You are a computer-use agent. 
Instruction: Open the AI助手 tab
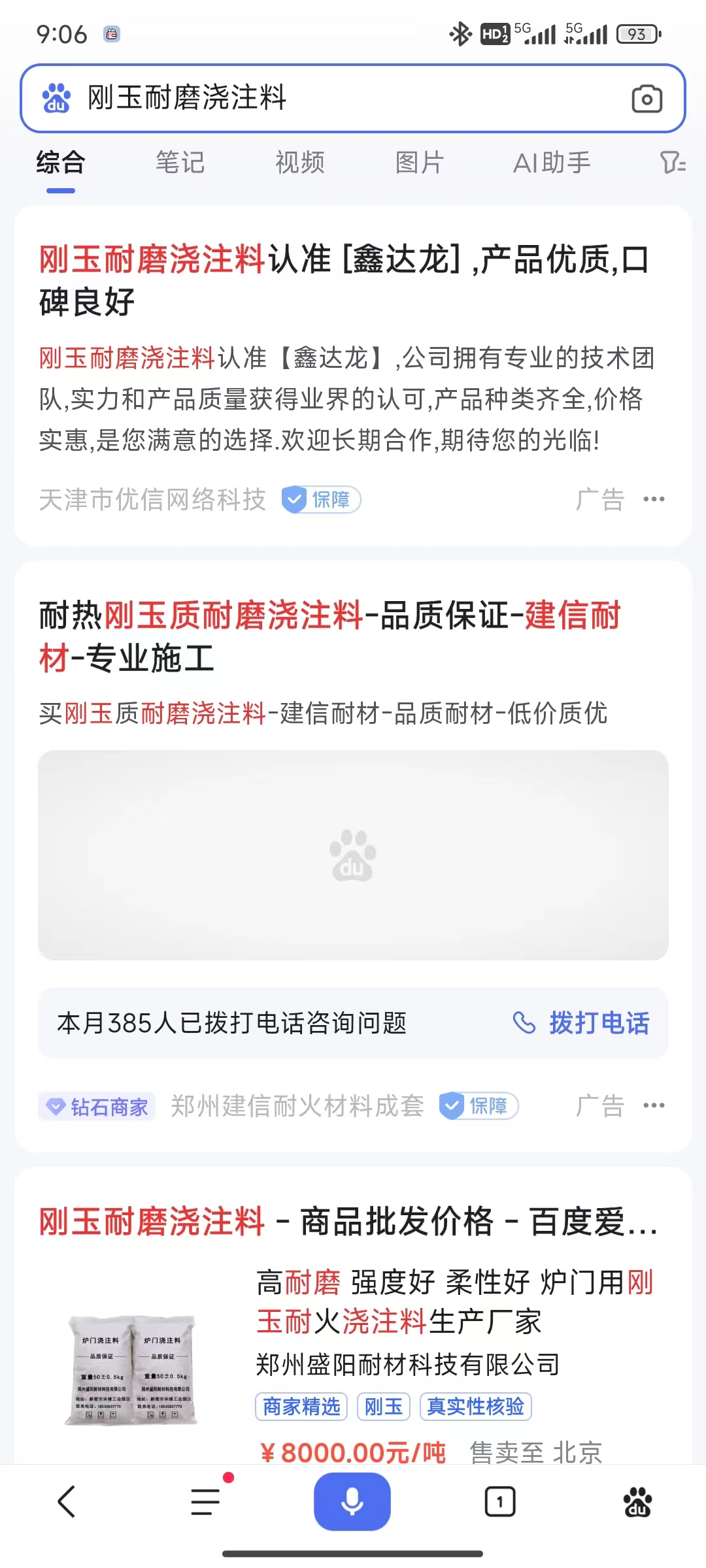pos(552,163)
